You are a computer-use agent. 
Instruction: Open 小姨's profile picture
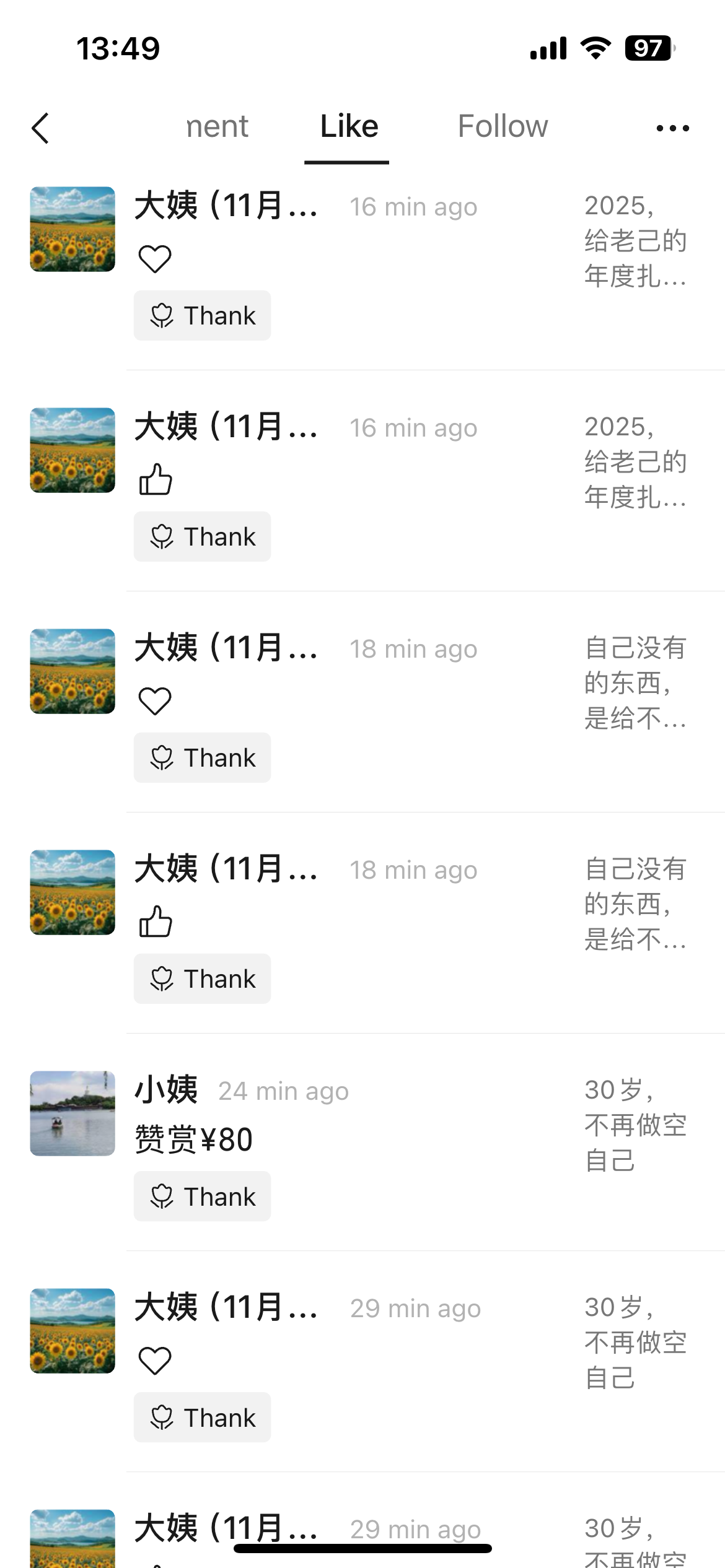point(72,1113)
